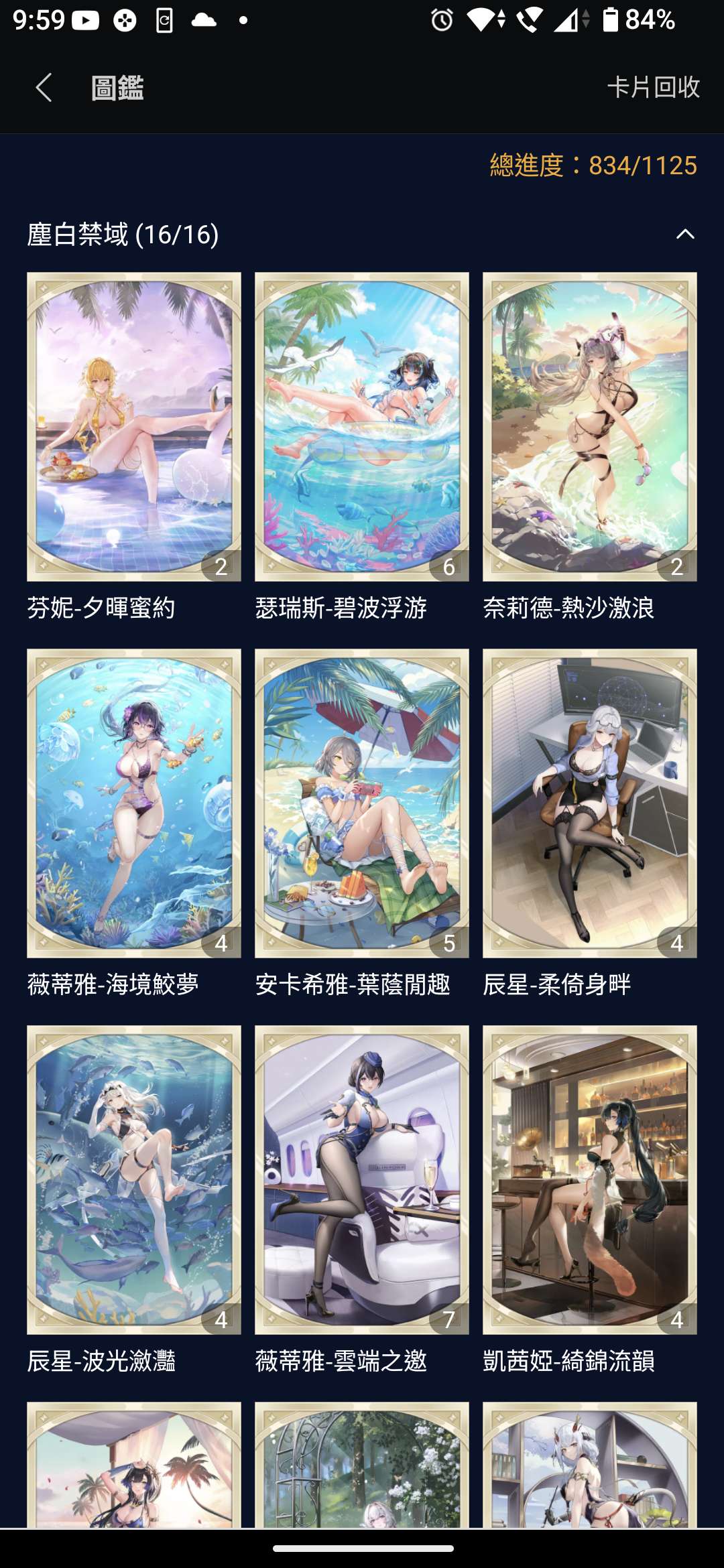
Task: View the 凱茜婭-綺錦流韻 card
Action: pyautogui.click(x=590, y=1179)
